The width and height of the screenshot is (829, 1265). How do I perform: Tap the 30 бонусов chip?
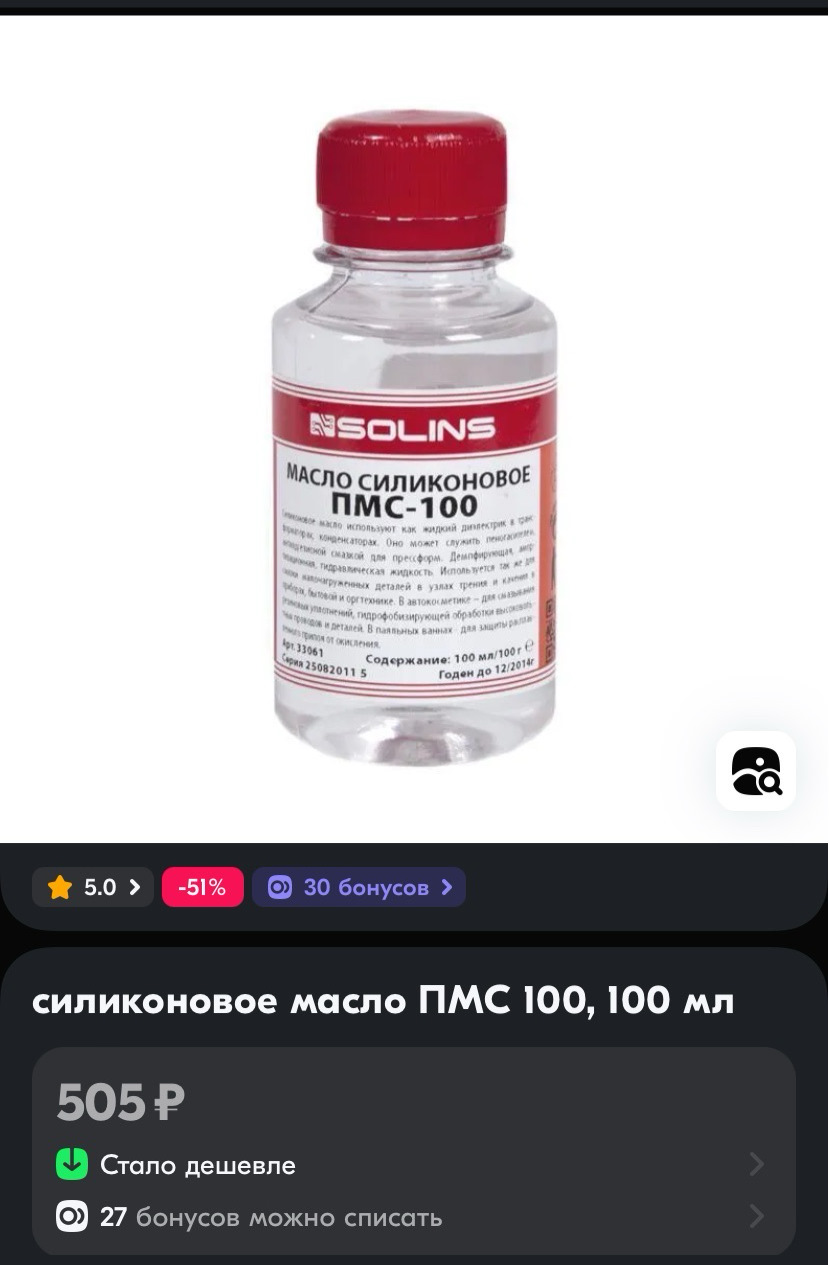(x=358, y=887)
